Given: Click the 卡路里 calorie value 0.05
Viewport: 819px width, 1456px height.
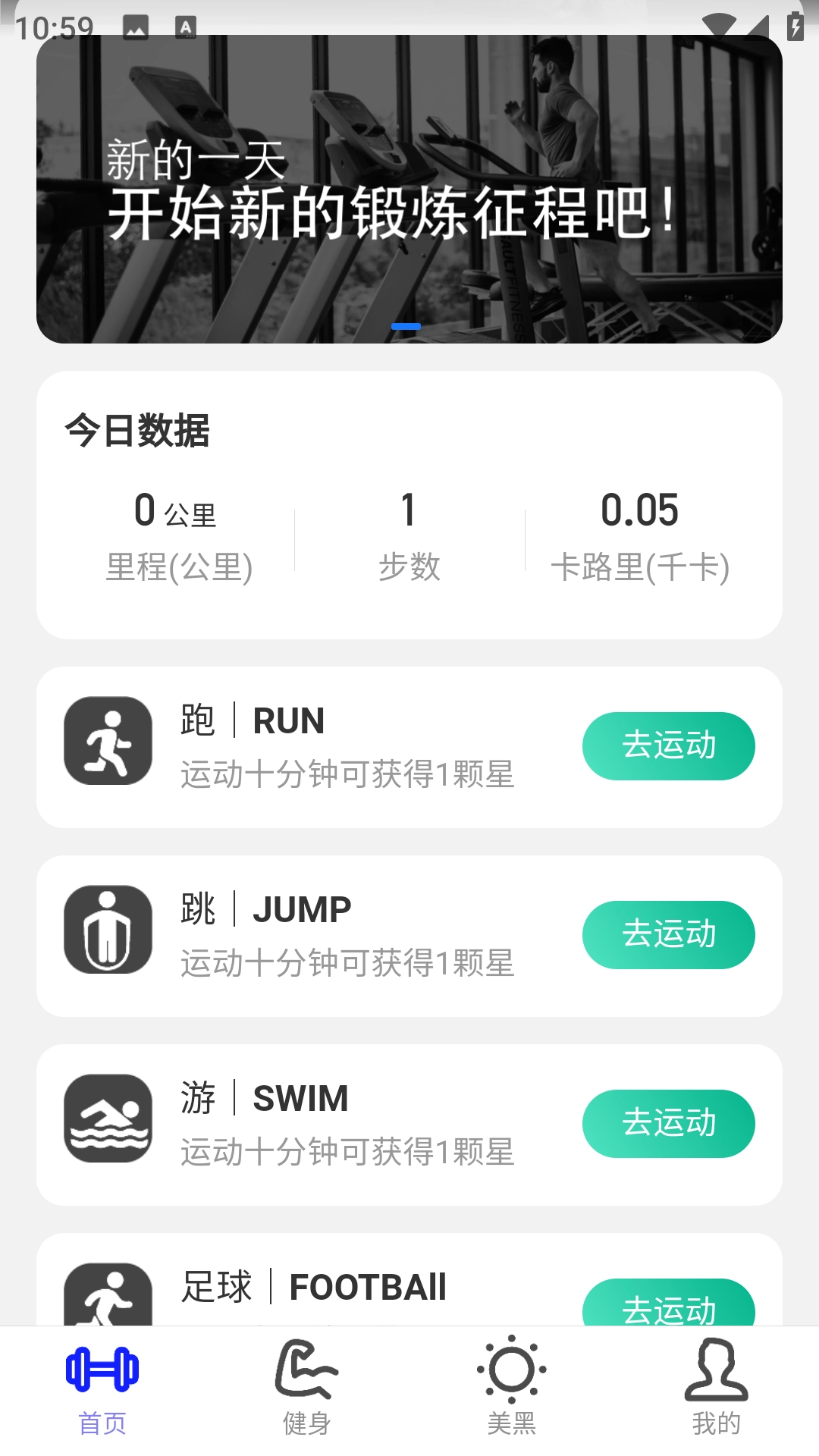Looking at the screenshot, I should click(x=641, y=510).
